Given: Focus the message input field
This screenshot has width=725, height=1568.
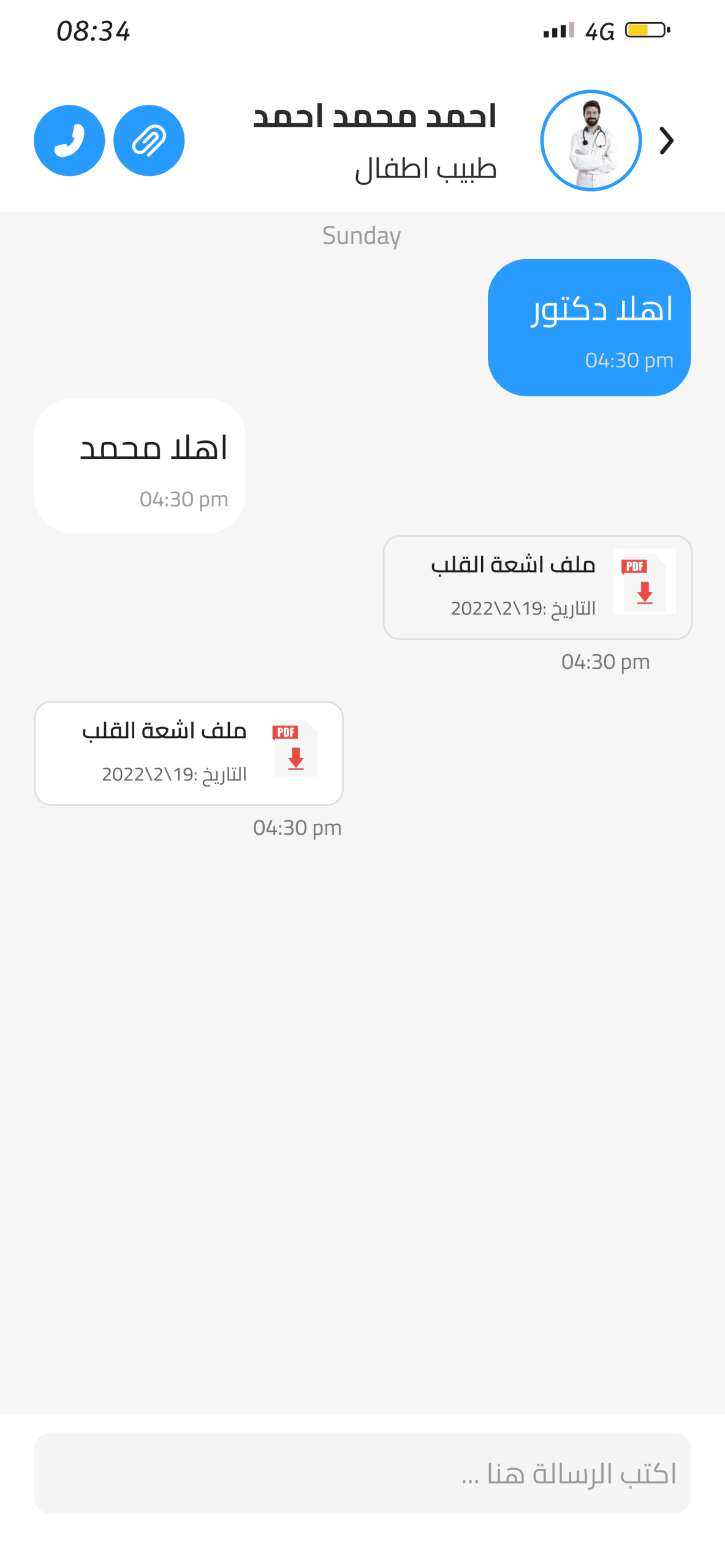Looking at the screenshot, I should (362, 1472).
